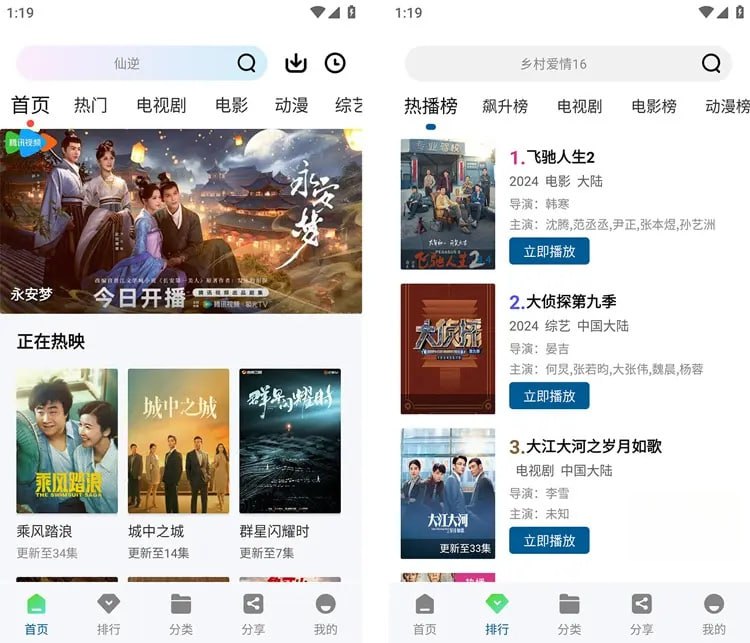The height and width of the screenshot is (643, 750).
Task: Switch to the 飙升榜 tab
Action: [505, 106]
